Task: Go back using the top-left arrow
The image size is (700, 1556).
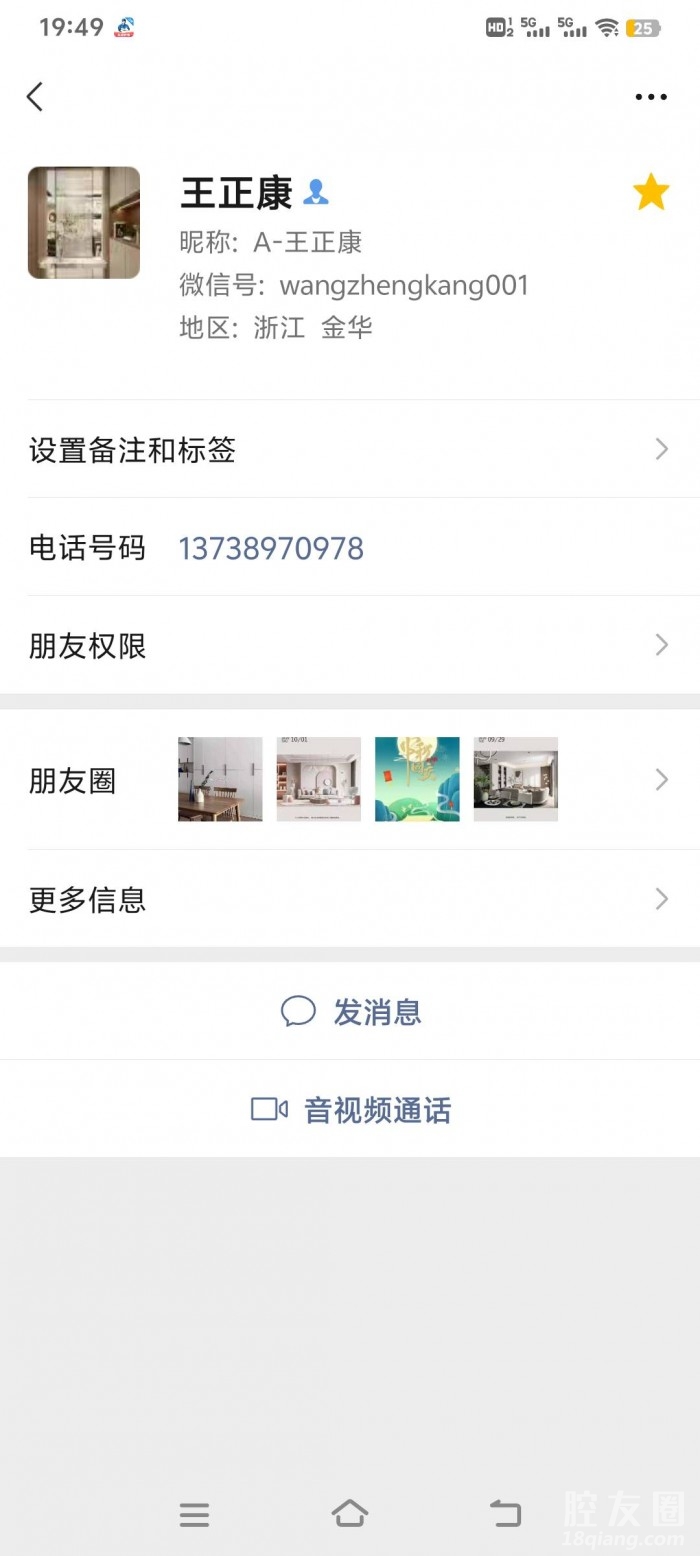Action: [x=35, y=97]
